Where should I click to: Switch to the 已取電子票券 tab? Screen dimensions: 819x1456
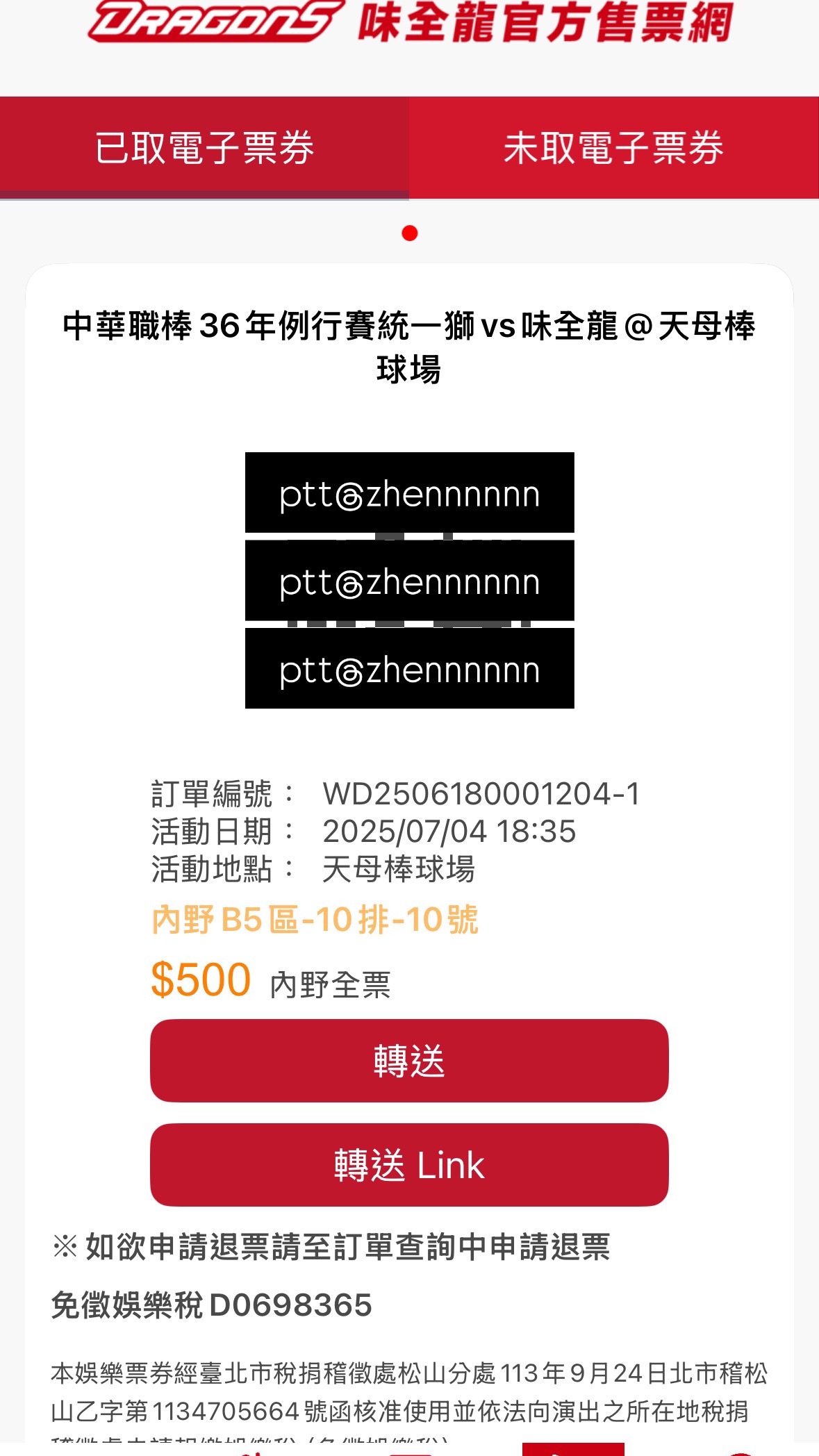204,148
